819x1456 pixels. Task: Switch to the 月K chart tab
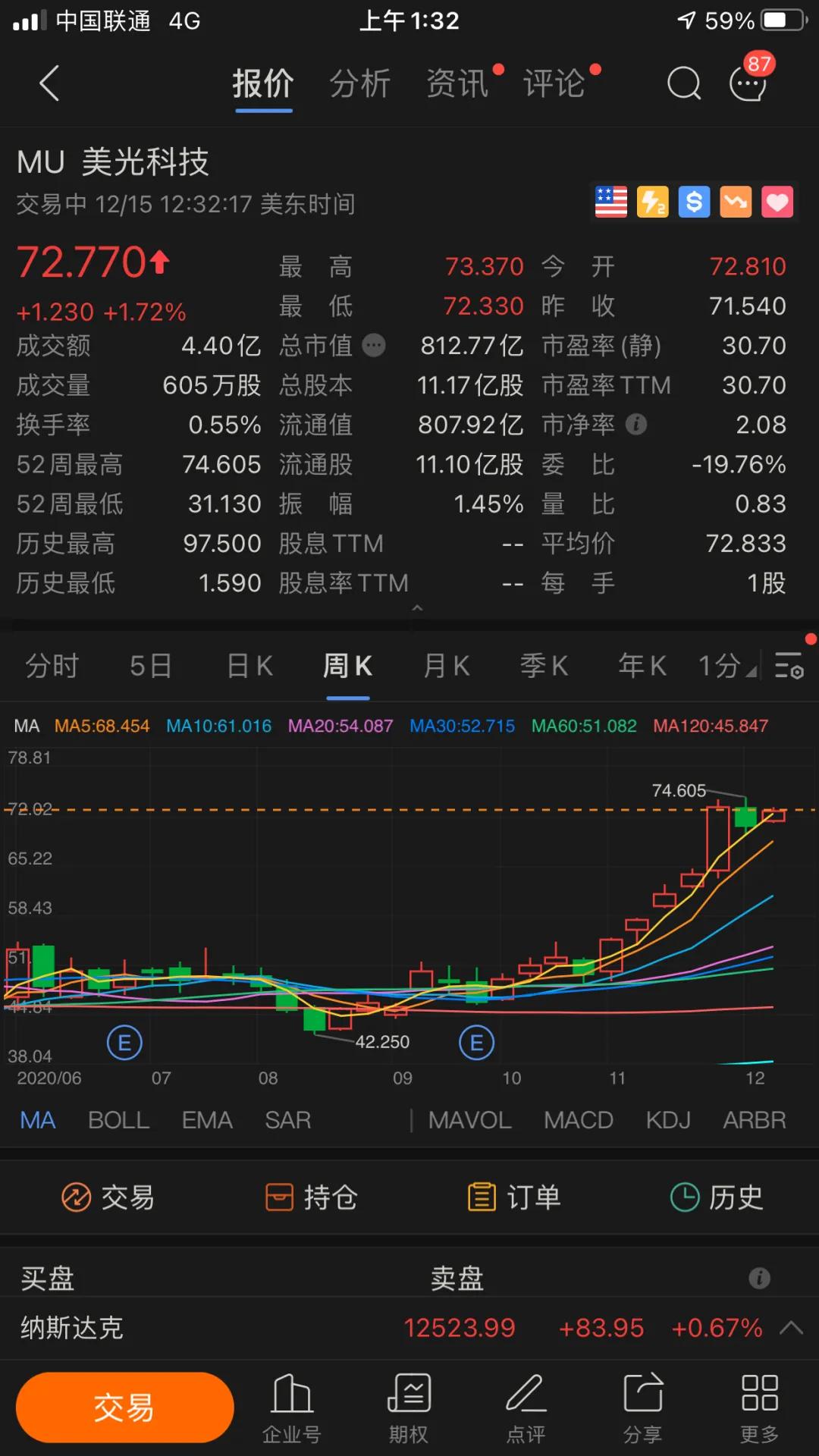(446, 666)
